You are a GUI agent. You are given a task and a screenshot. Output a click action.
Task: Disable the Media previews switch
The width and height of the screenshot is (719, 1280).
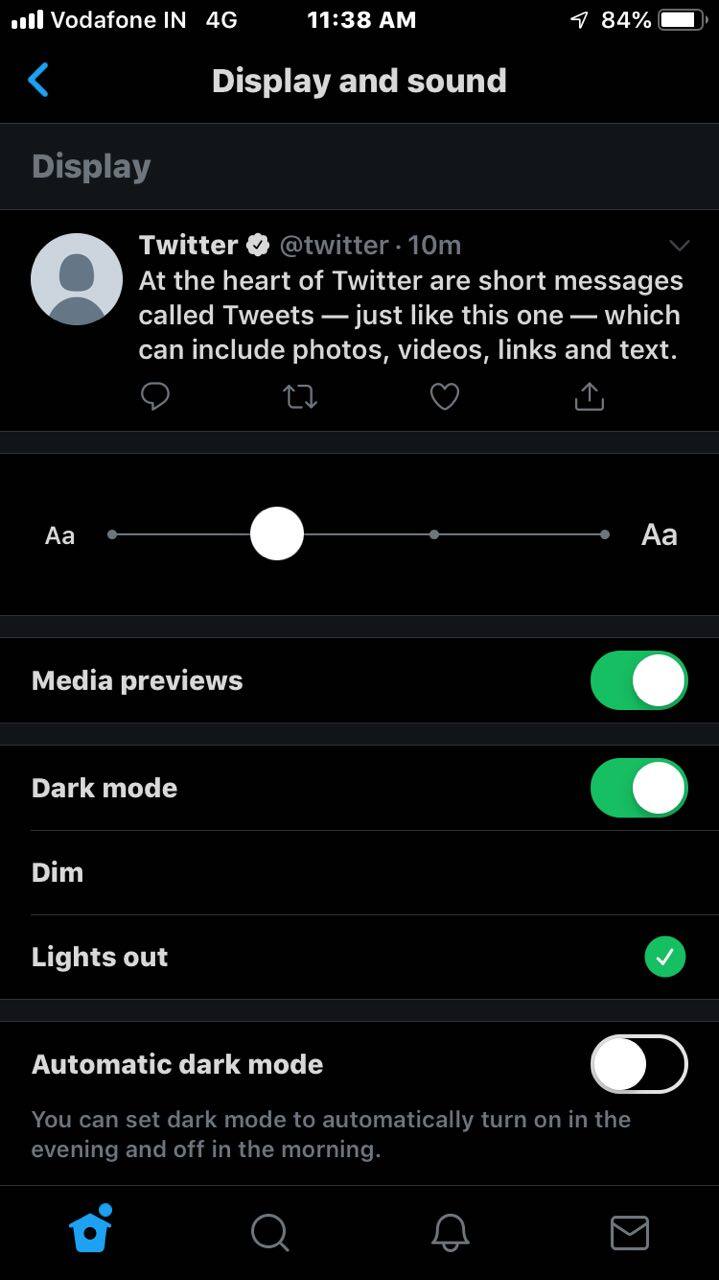[x=638, y=681]
